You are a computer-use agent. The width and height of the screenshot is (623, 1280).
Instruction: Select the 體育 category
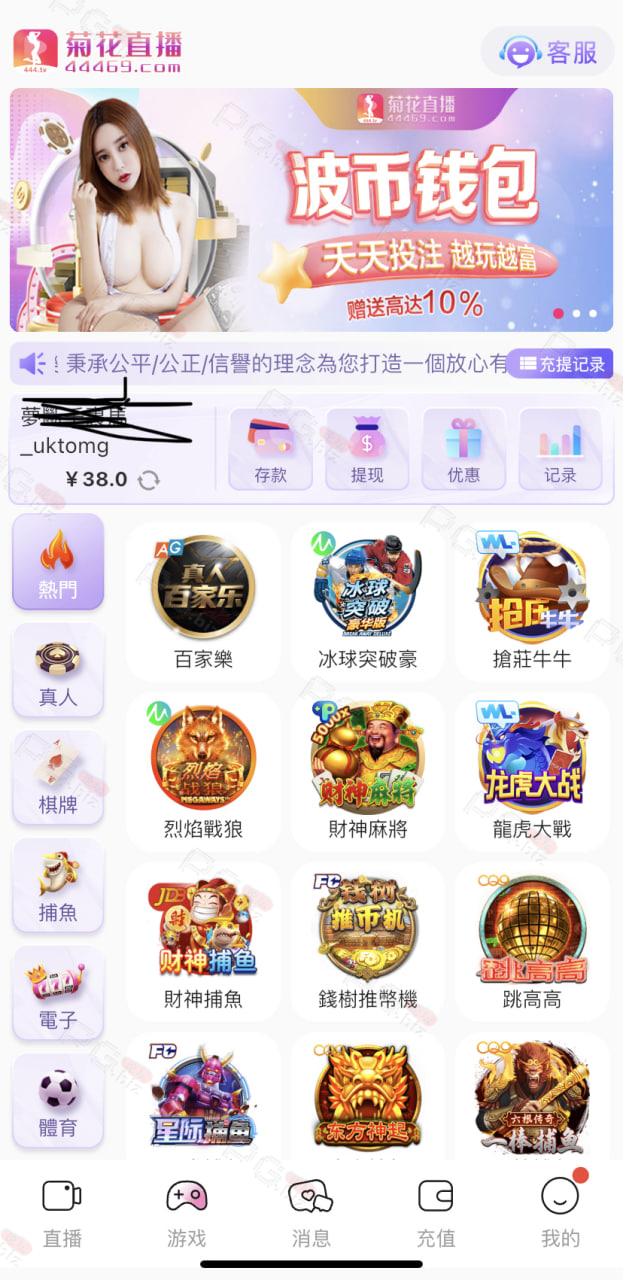point(58,1102)
